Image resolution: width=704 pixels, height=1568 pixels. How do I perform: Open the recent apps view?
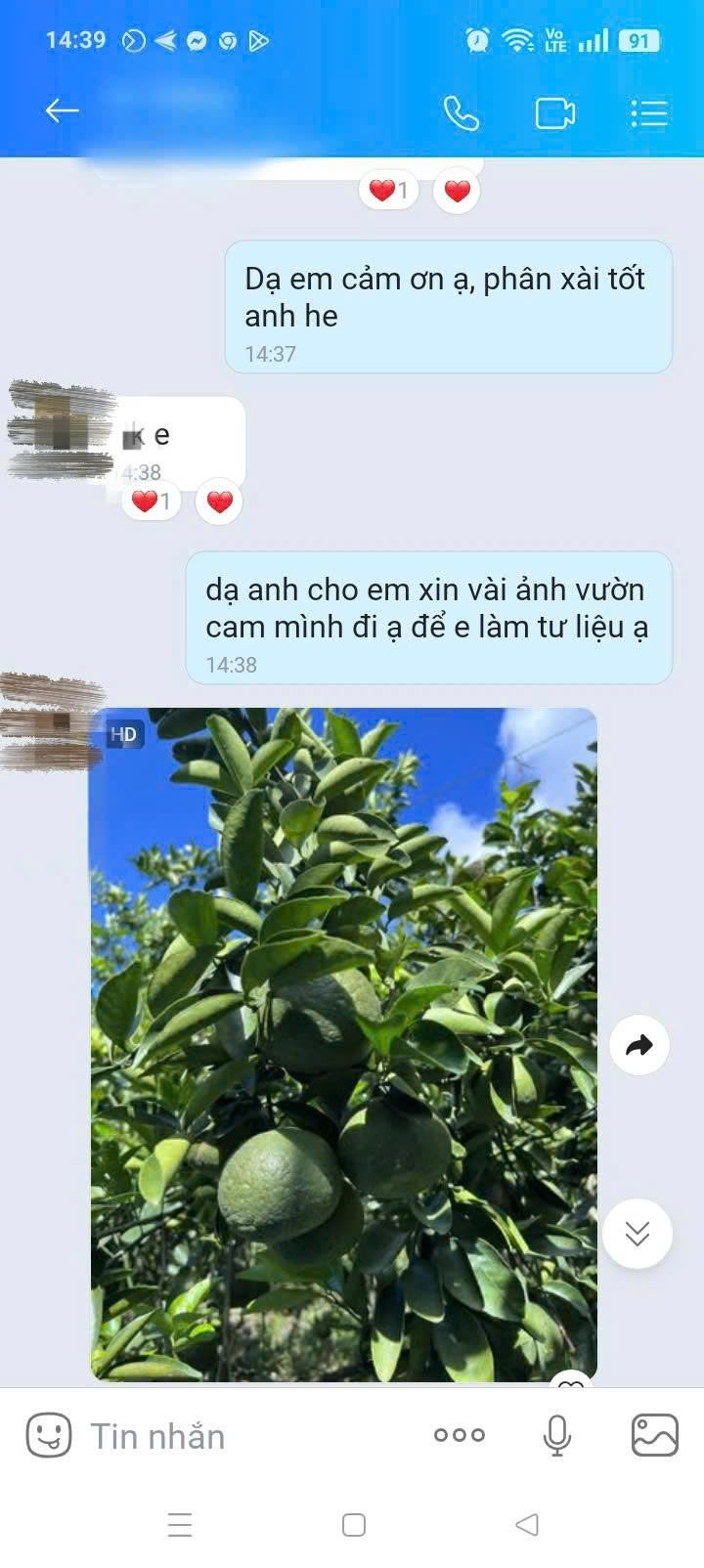point(180,1525)
